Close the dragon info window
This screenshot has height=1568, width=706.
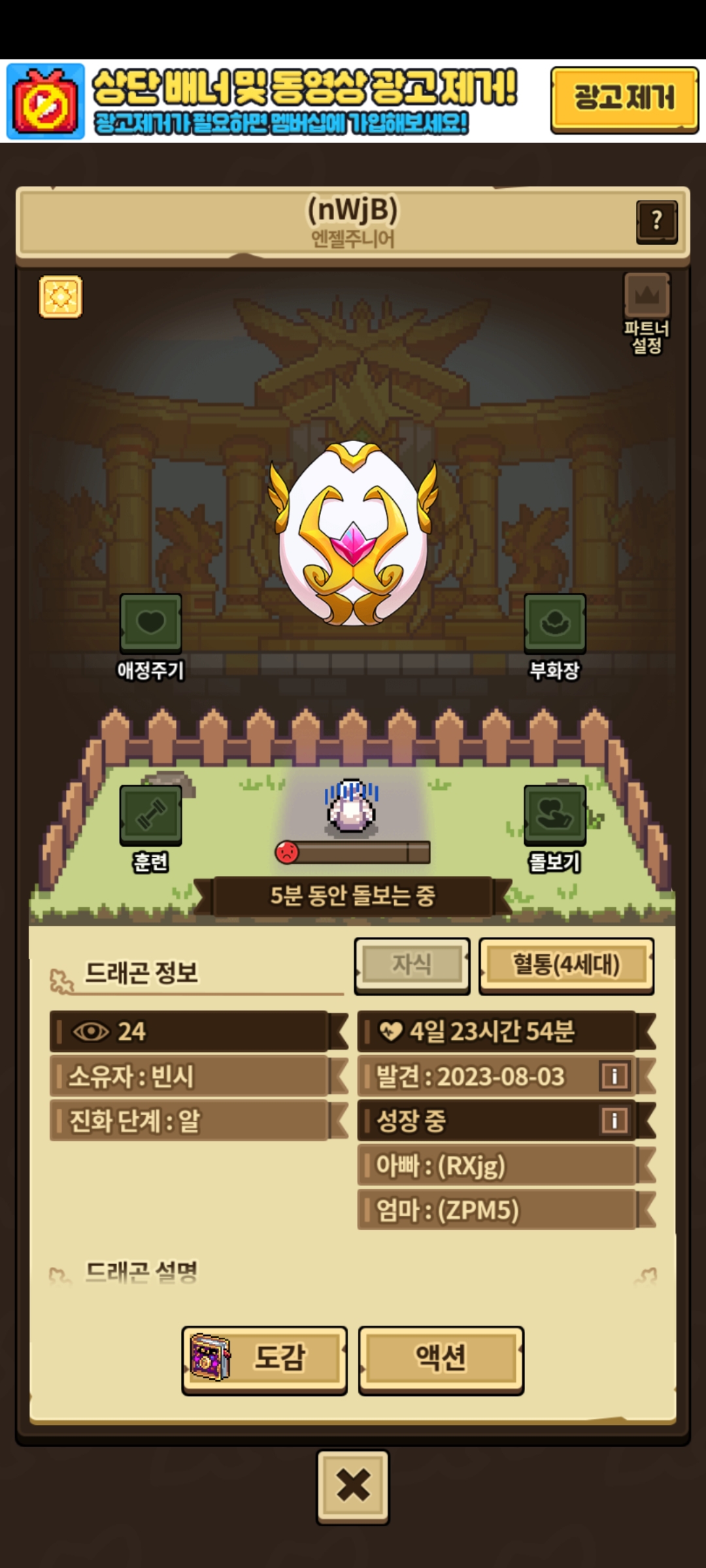353,1486
